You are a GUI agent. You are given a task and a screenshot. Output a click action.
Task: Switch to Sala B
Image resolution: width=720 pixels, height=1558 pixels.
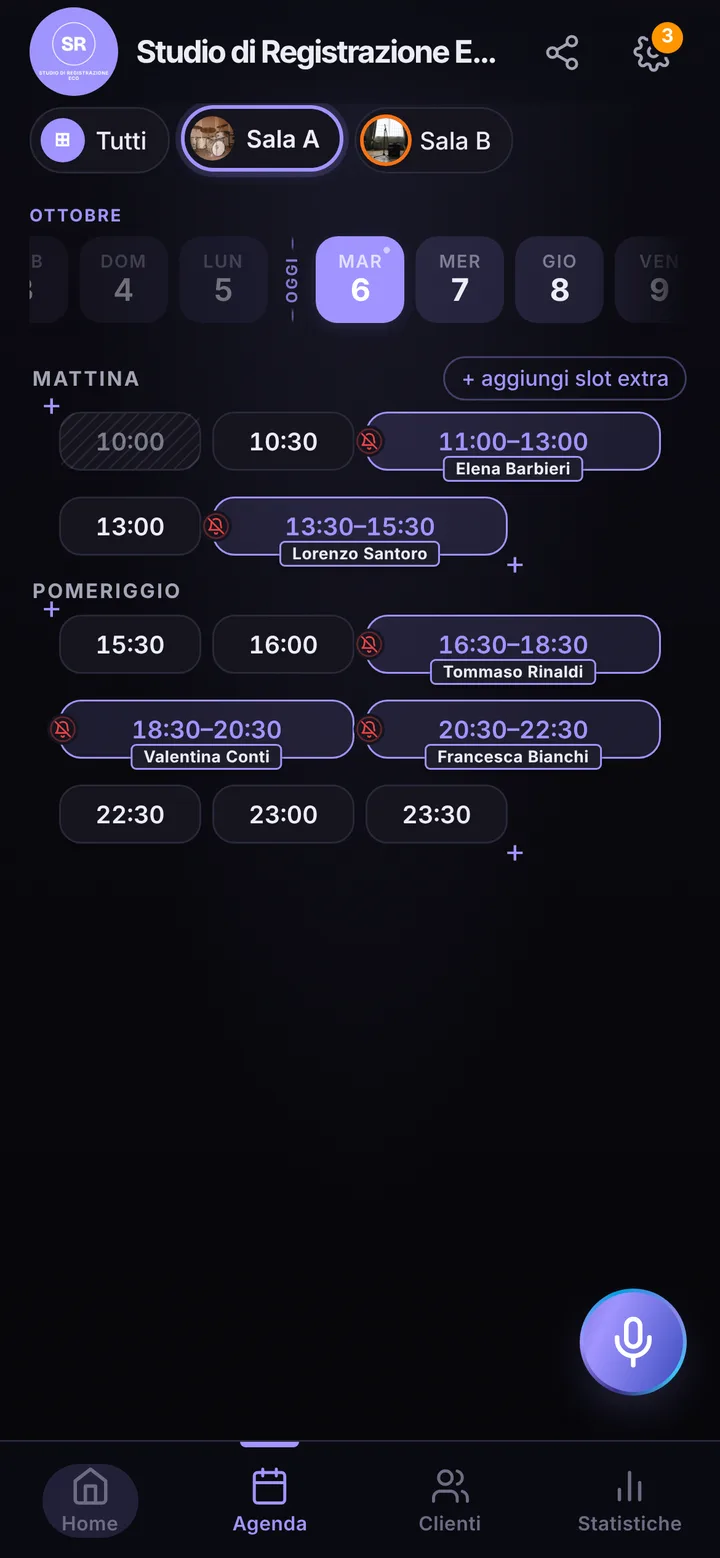click(x=434, y=141)
